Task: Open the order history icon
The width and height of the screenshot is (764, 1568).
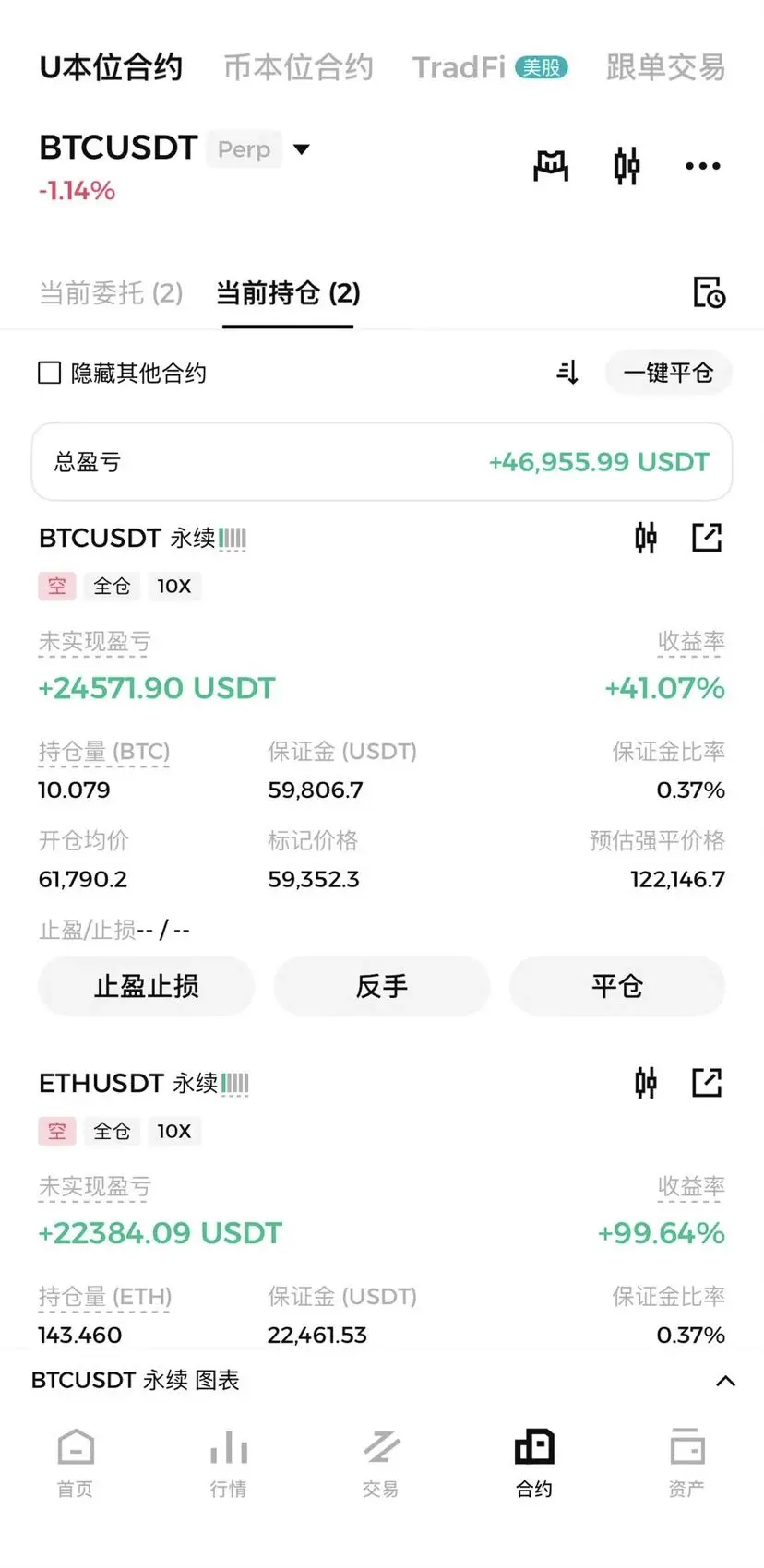Action: tap(709, 292)
